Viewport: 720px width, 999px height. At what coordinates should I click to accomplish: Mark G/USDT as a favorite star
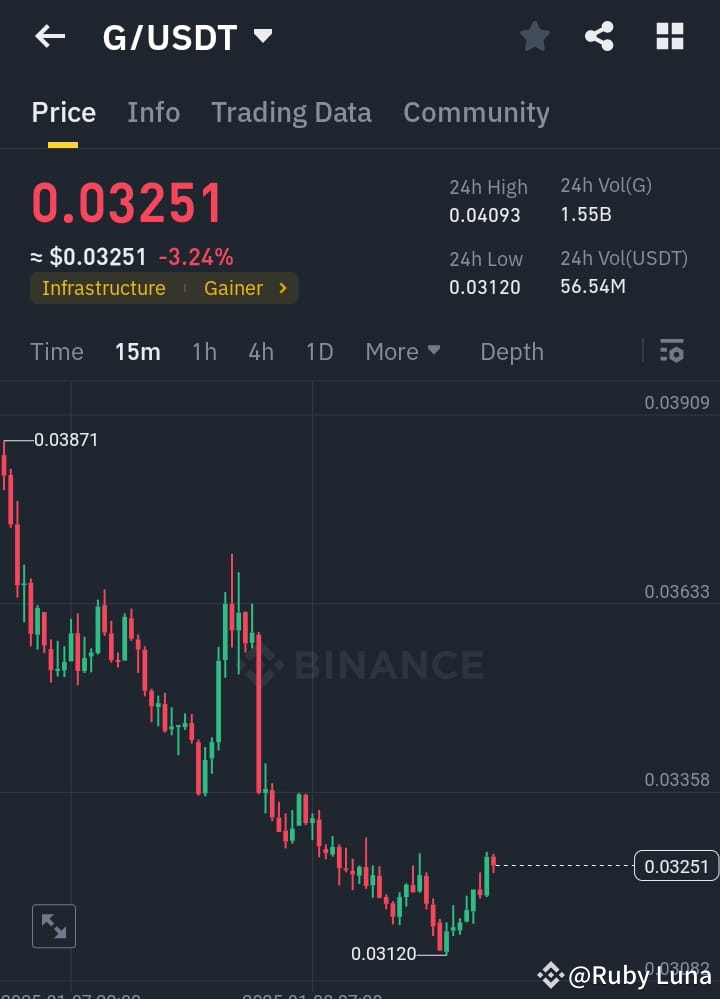pyautogui.click(x=534, y=36)
